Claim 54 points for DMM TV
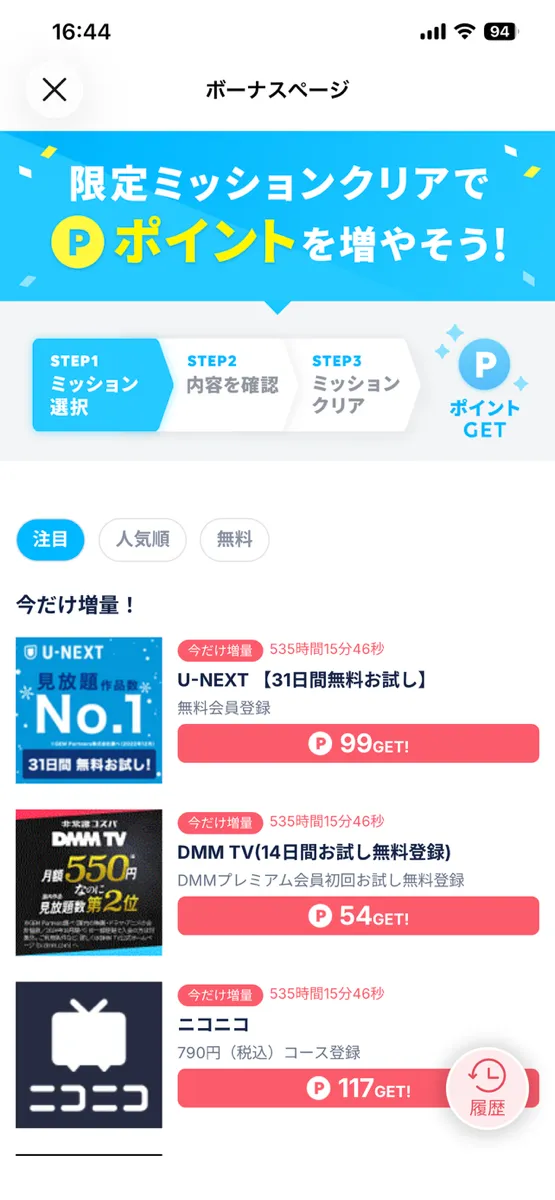Viewport: 555px width, 1200px height. [358, 915]
